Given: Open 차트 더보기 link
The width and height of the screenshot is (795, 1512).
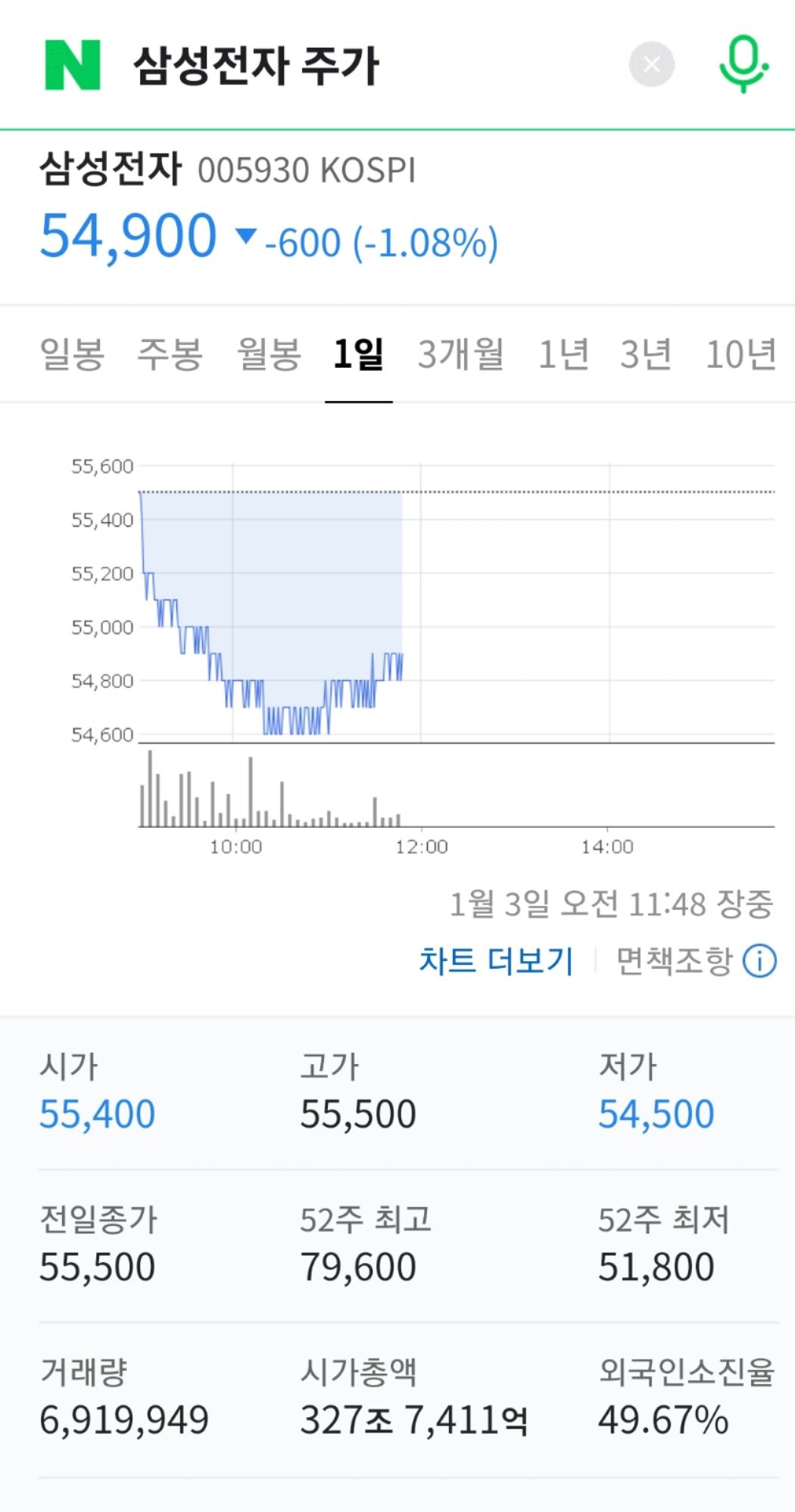Looking at the screenshot, I should coord(496,960).
